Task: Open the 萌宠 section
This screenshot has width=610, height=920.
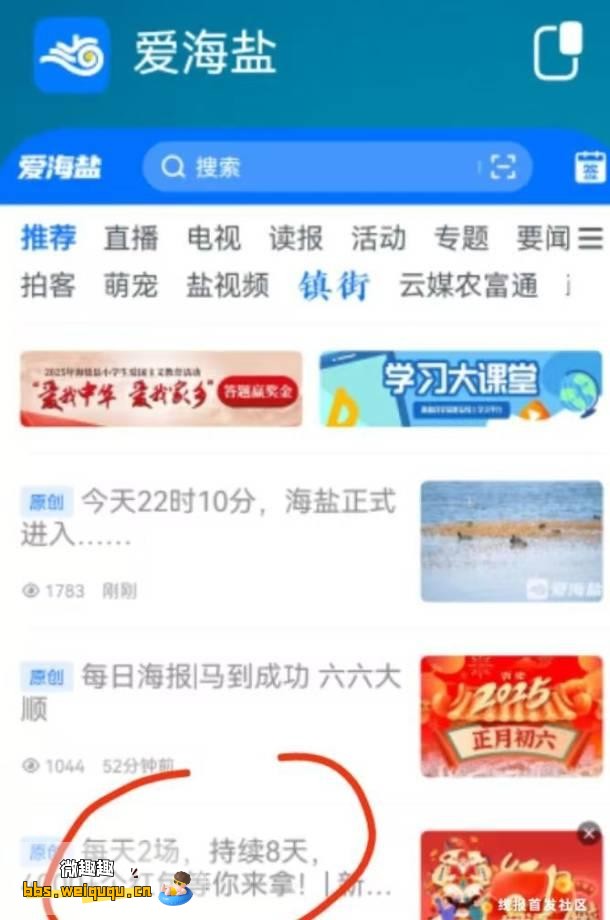Action: tap(131, 286)
